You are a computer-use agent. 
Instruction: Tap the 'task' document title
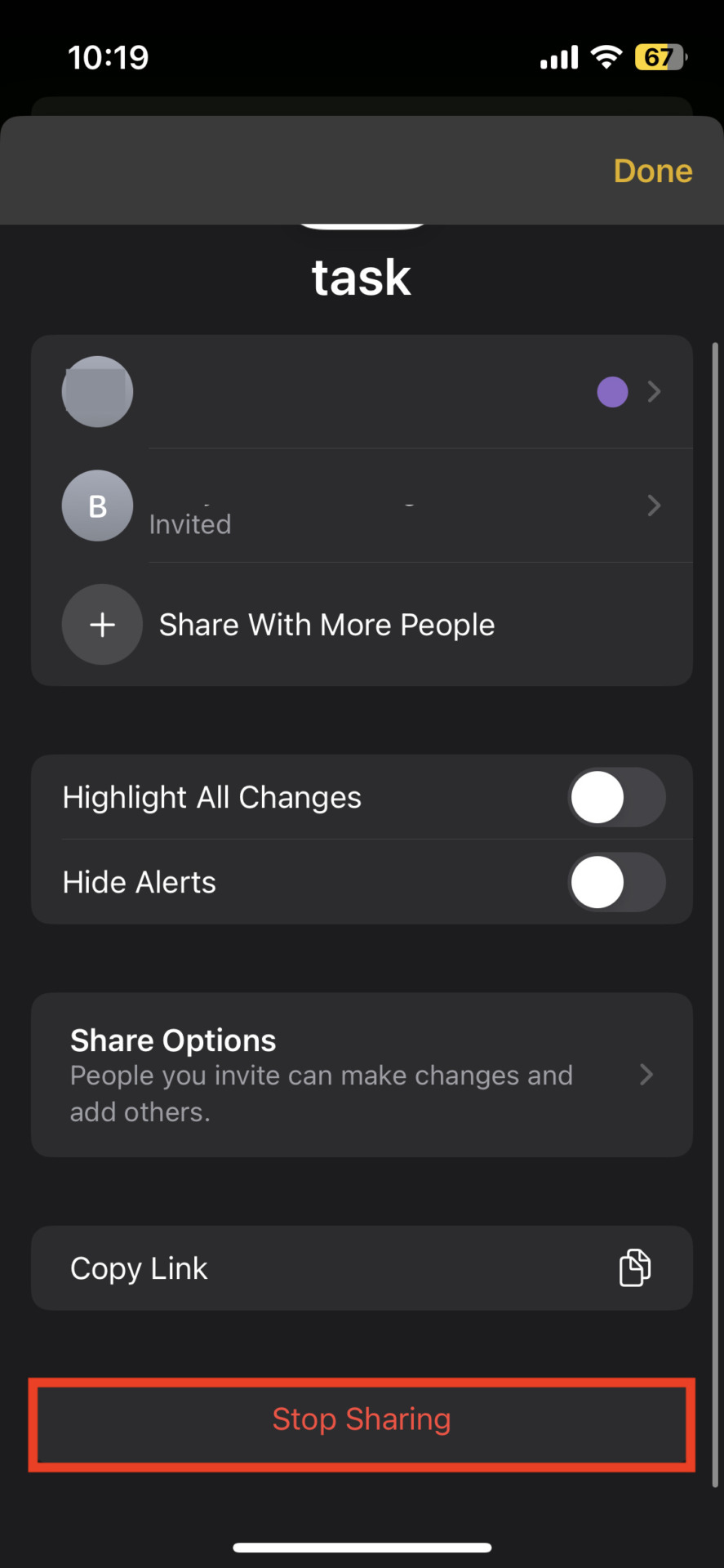pos(362,277)
